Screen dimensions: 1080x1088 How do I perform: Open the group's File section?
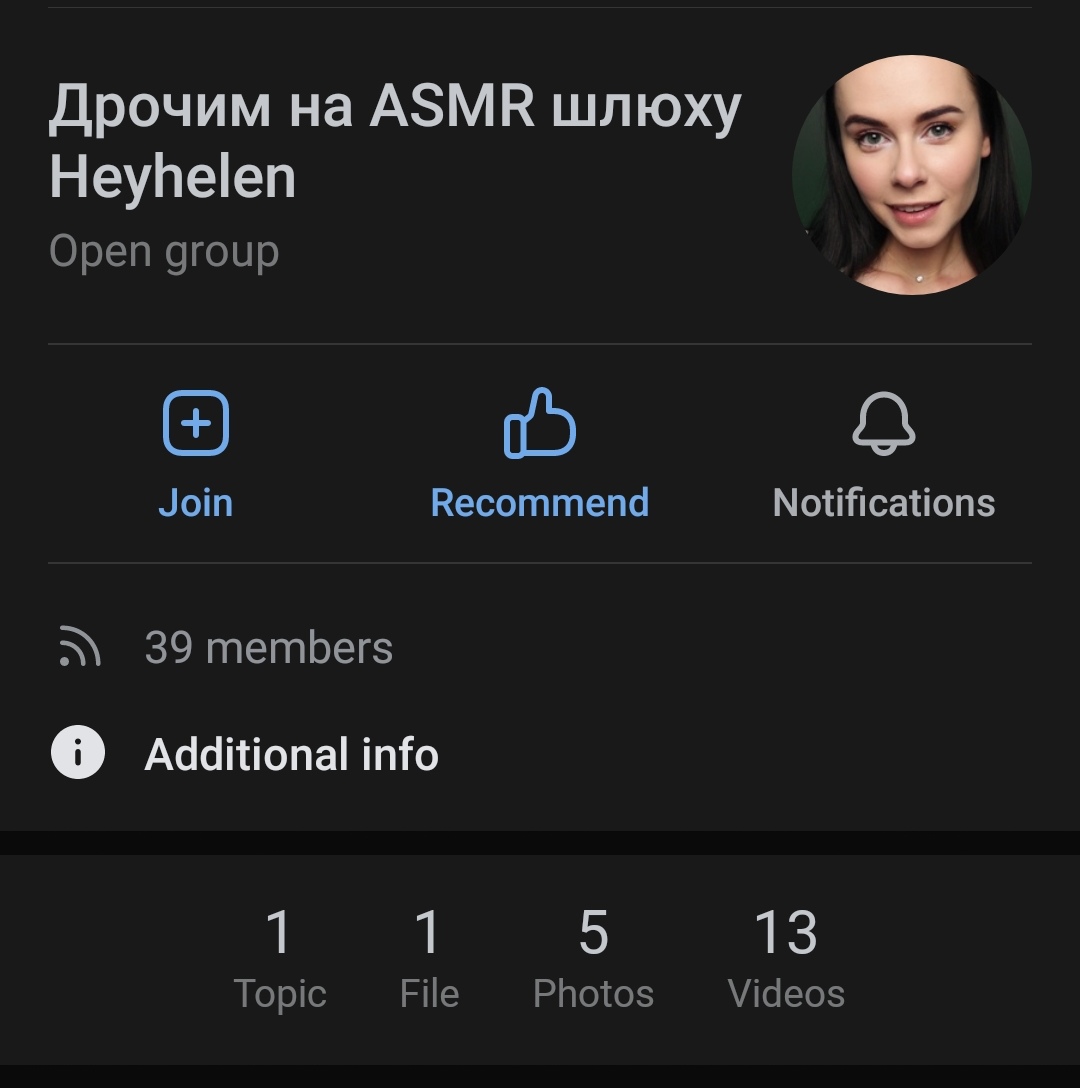point(429,958)
